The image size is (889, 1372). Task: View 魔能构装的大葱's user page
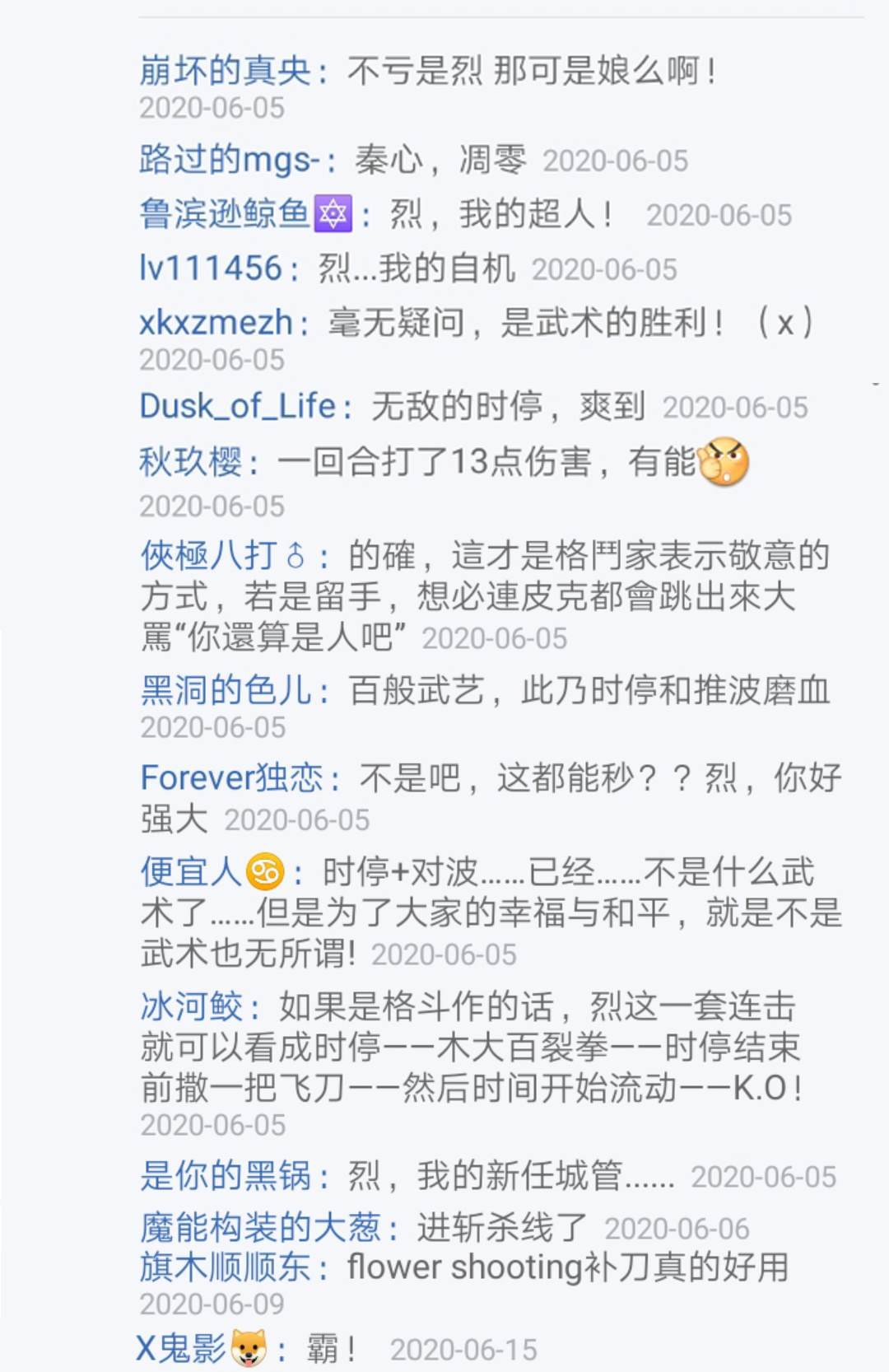point(260,1228)
